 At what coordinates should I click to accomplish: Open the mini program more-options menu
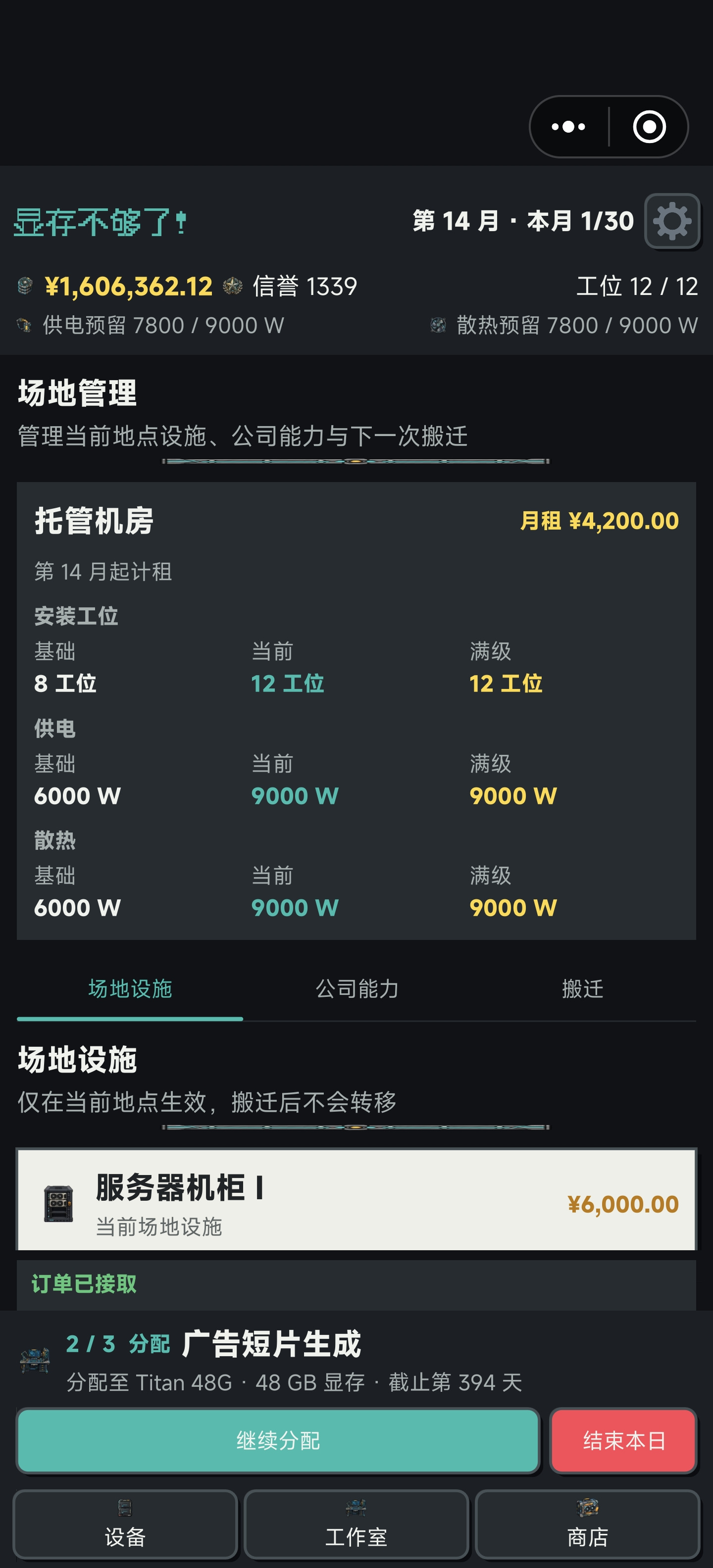(569, 127)
